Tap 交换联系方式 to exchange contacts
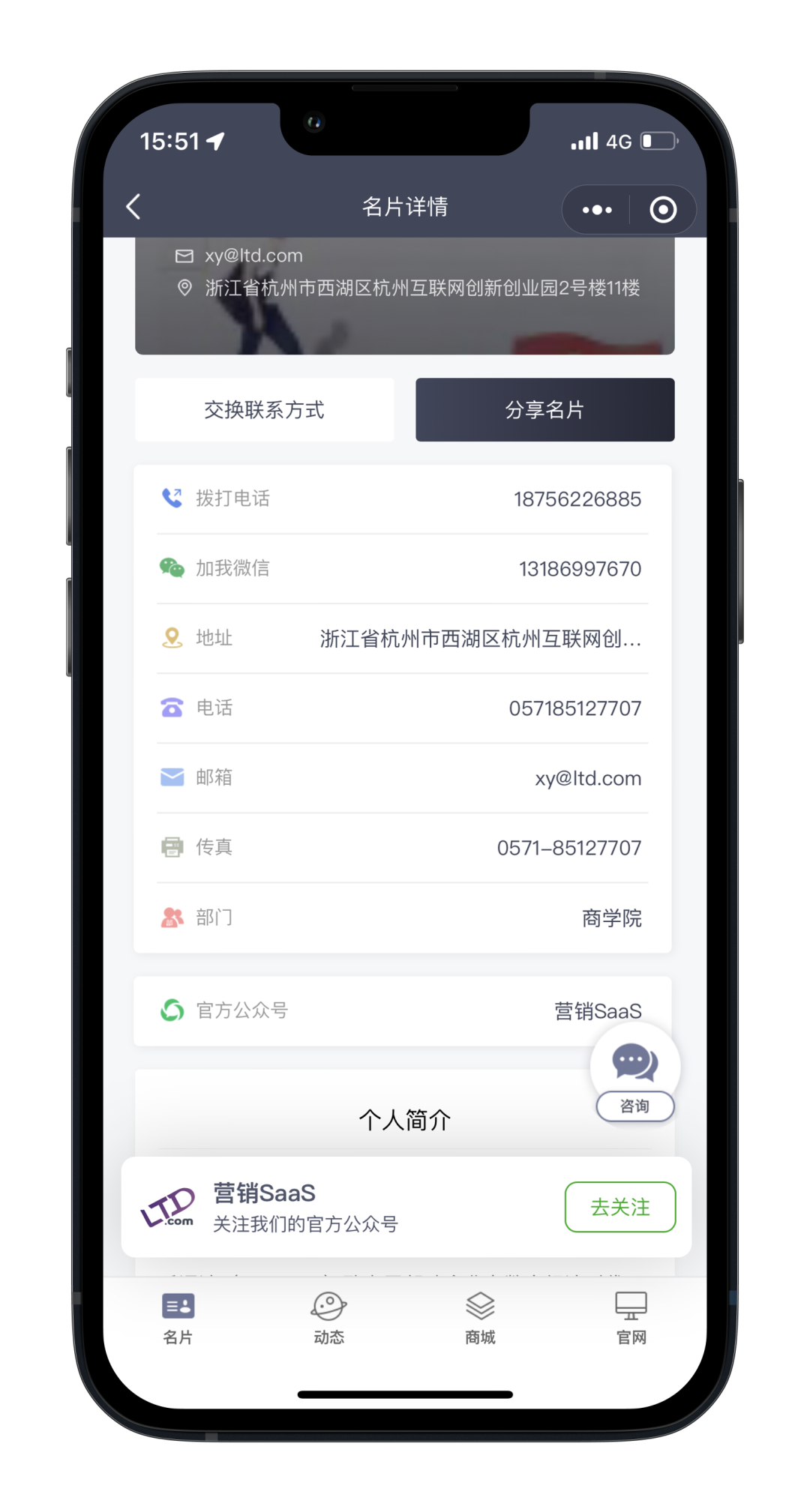This screenshot has width=810, height=1512. click(x=264, y=410)
